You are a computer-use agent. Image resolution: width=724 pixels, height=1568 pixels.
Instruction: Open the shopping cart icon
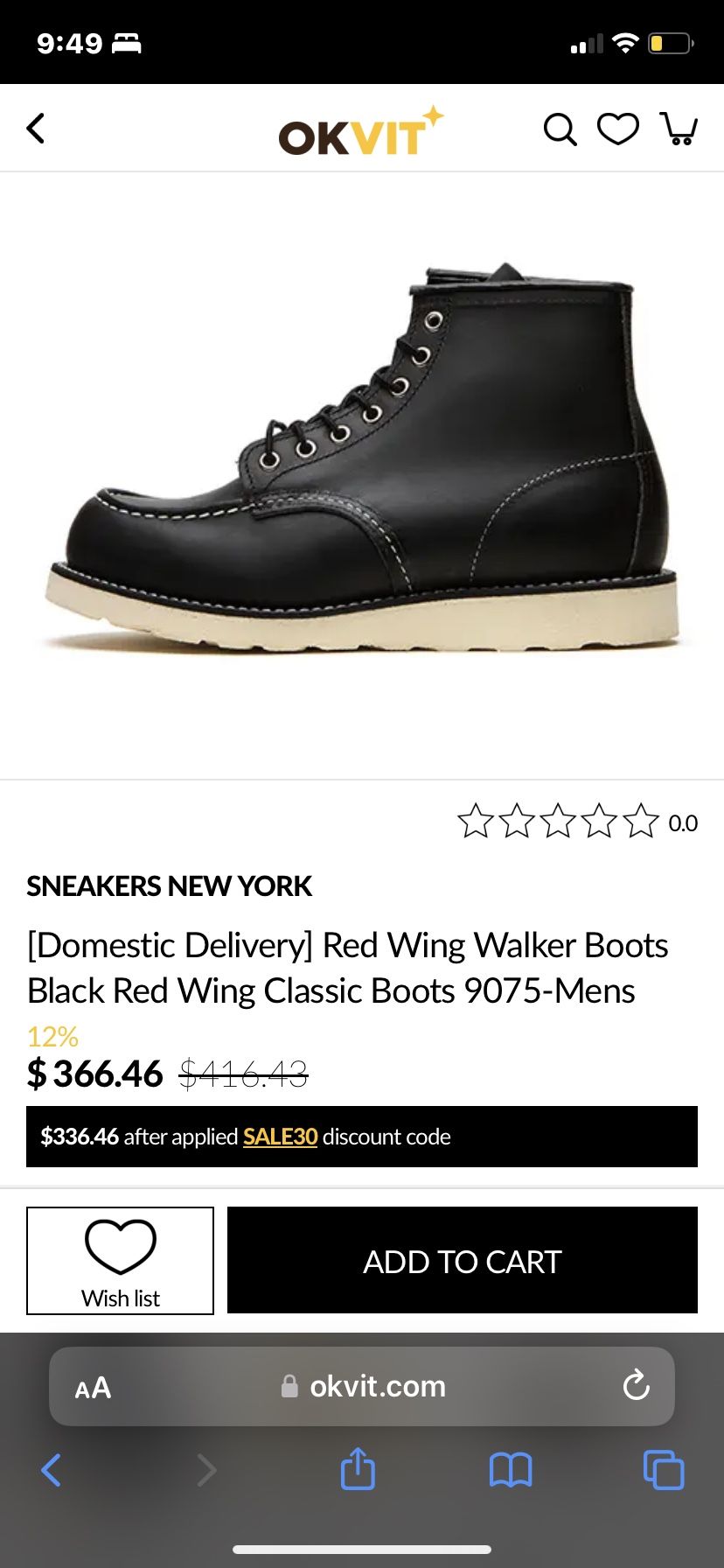(x=679, y=129)
